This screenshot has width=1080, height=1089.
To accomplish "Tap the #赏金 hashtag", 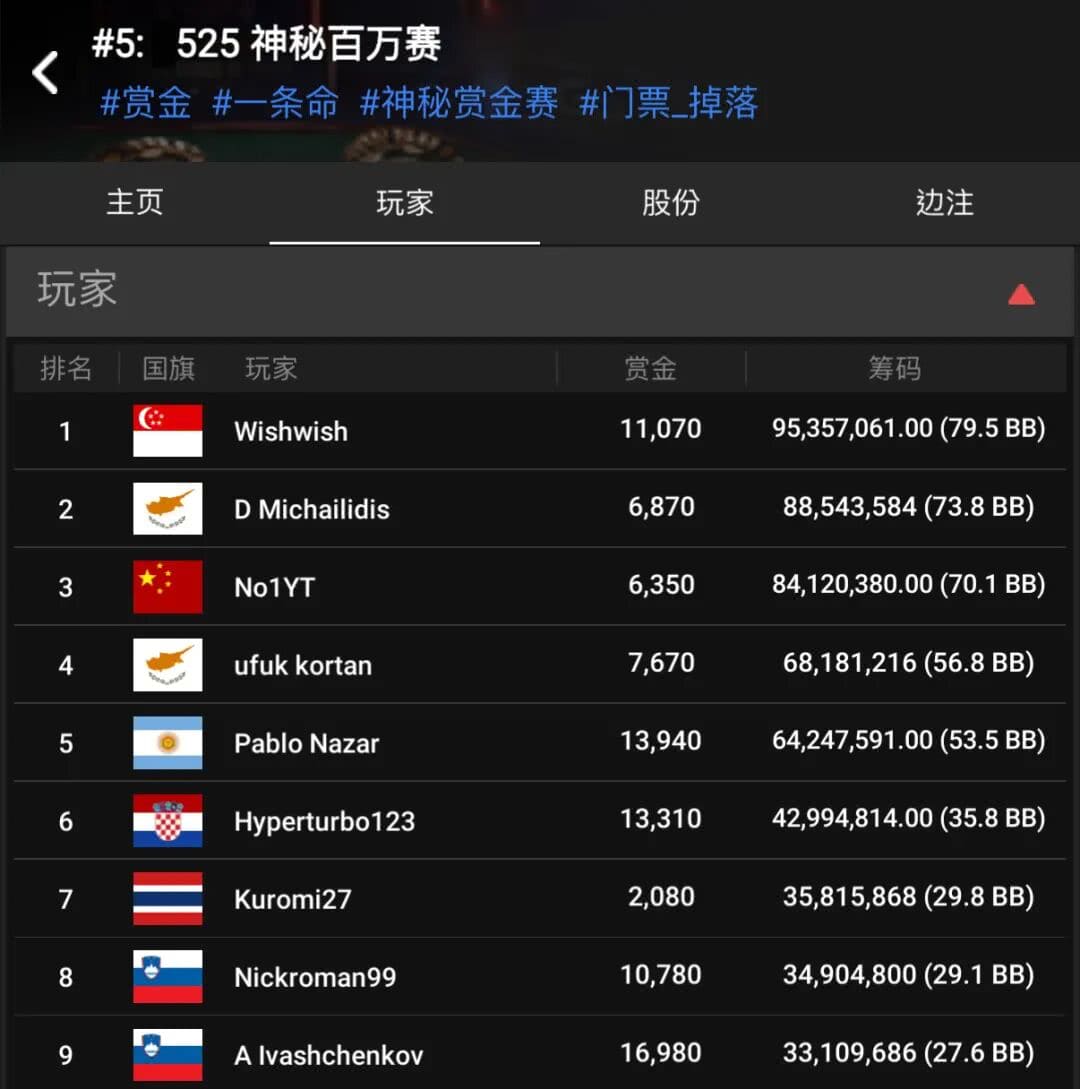I will pyautogui.click(x=146, y=103).
